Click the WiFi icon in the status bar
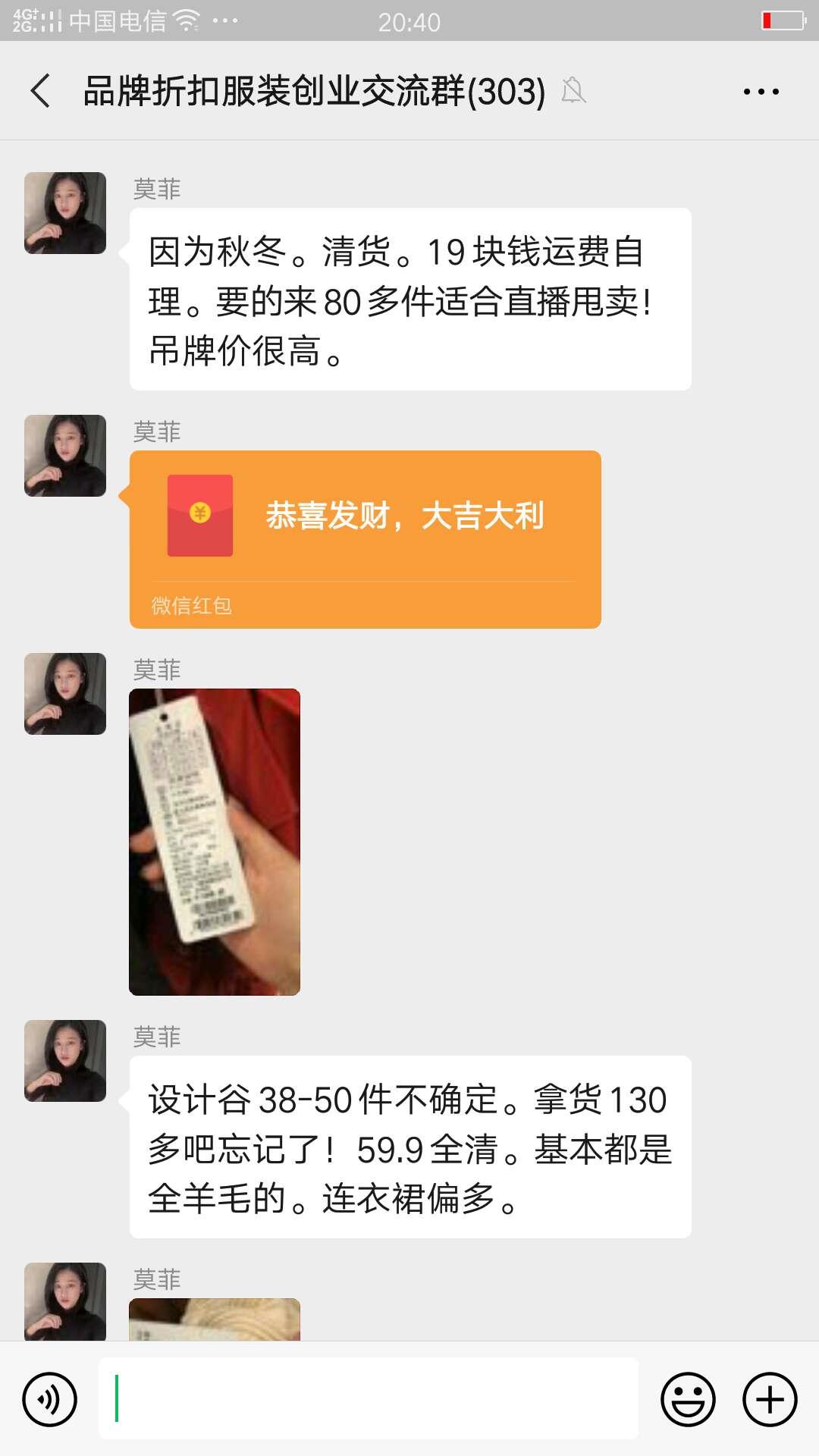 [x=186, y=20]
